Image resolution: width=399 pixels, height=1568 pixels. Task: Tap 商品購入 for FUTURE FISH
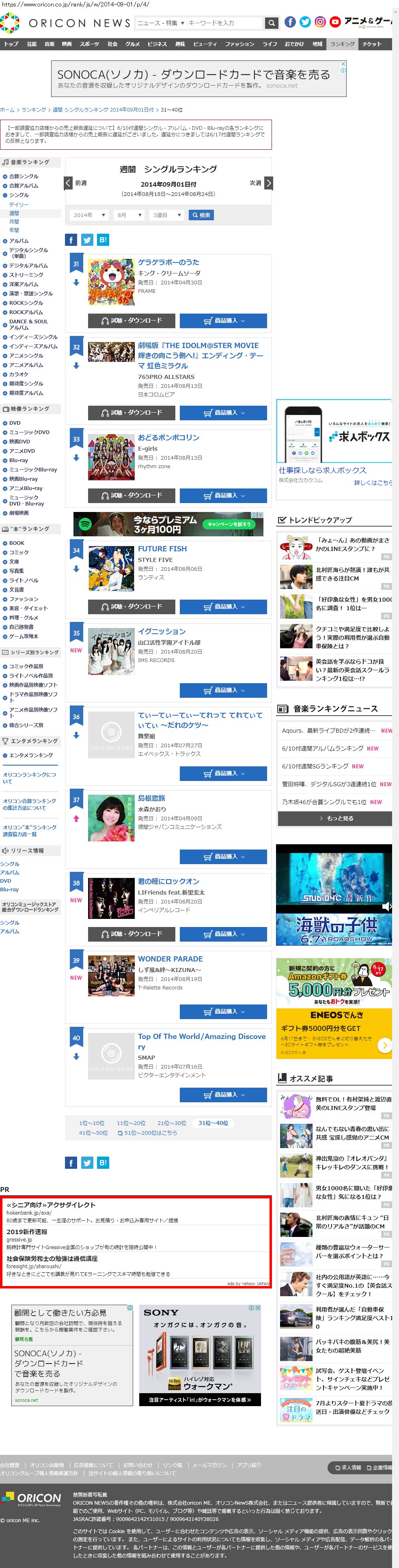click(223, 606)
